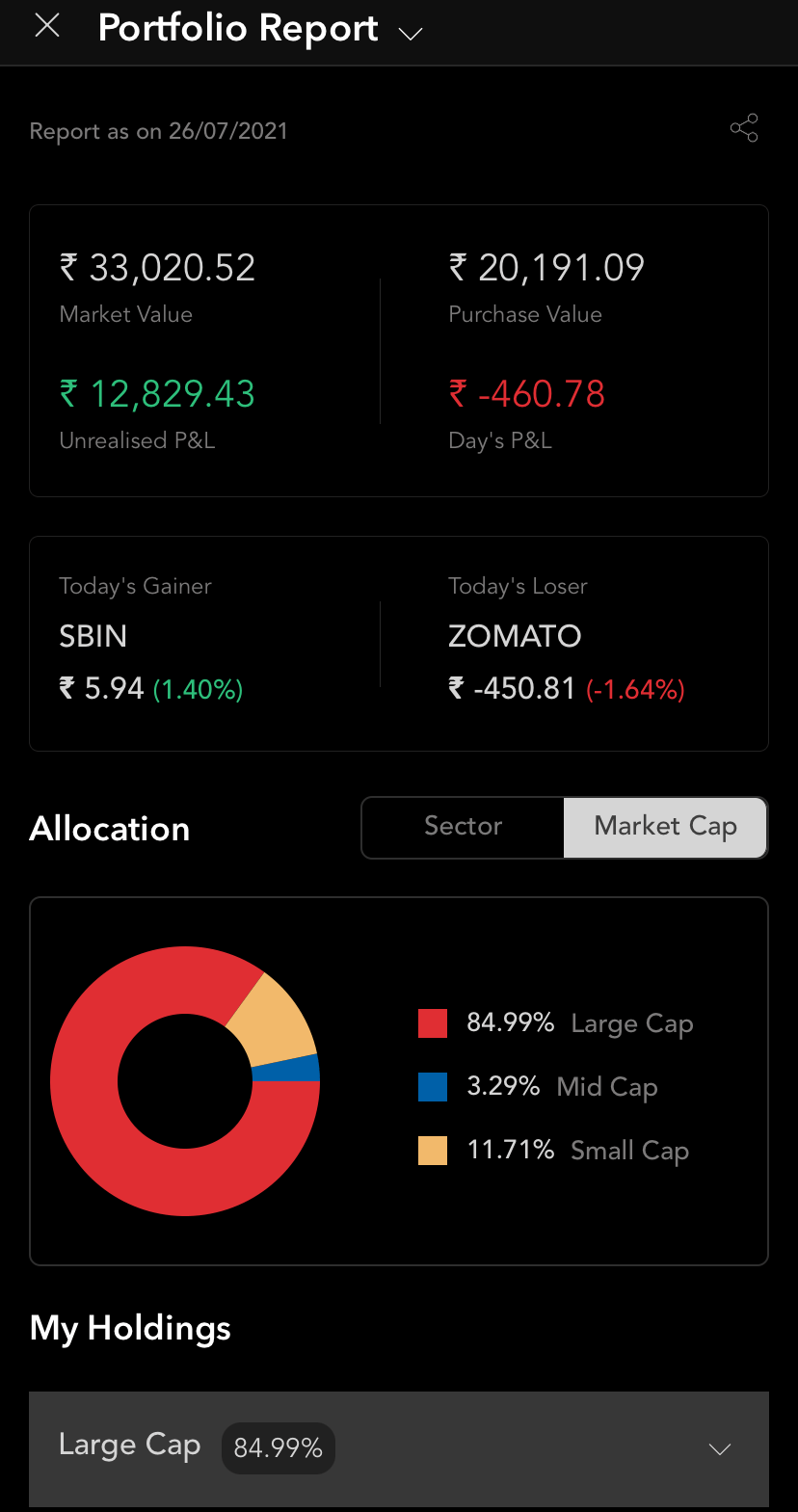
Task: Switch allocation view to Sector
Action: [462, 826]
